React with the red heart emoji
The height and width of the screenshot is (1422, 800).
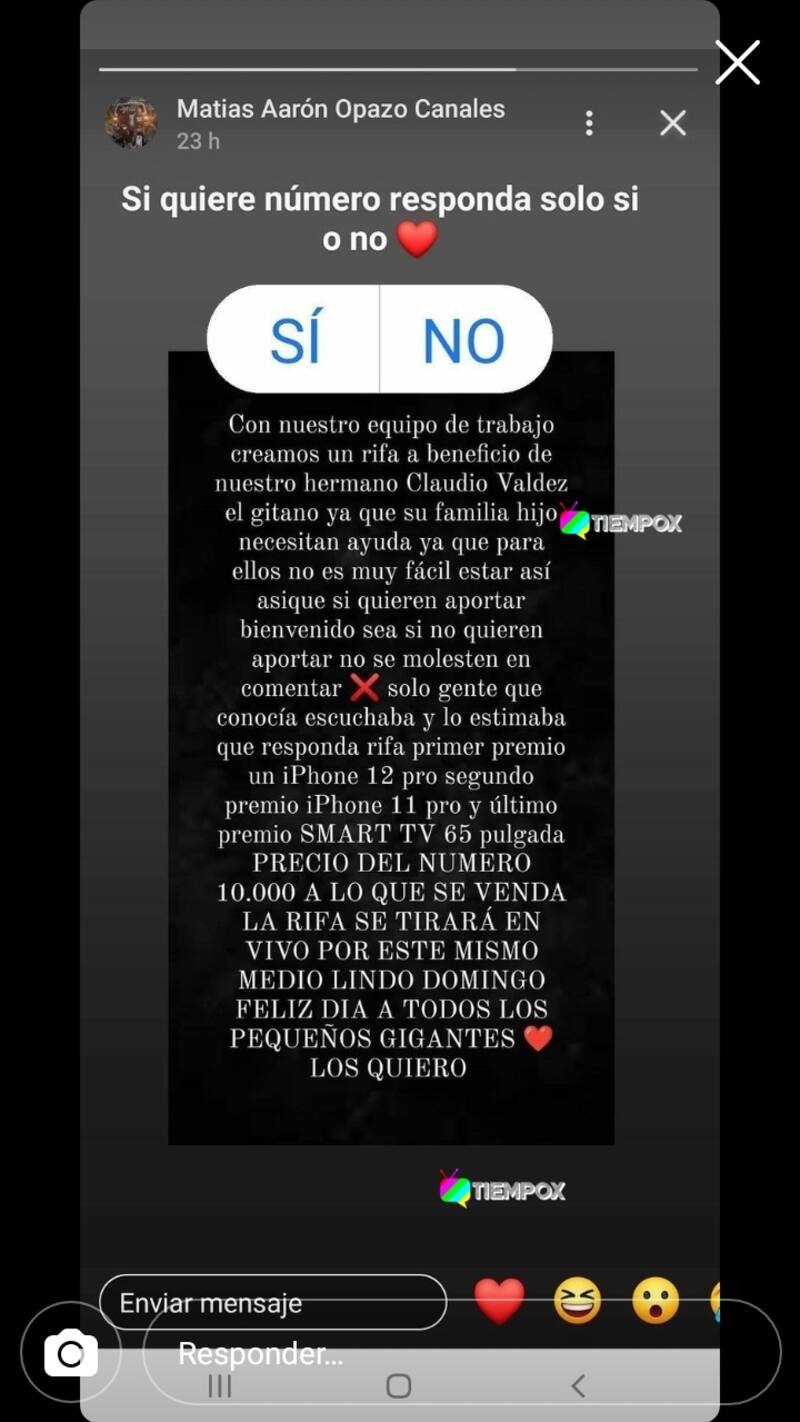499,1302
